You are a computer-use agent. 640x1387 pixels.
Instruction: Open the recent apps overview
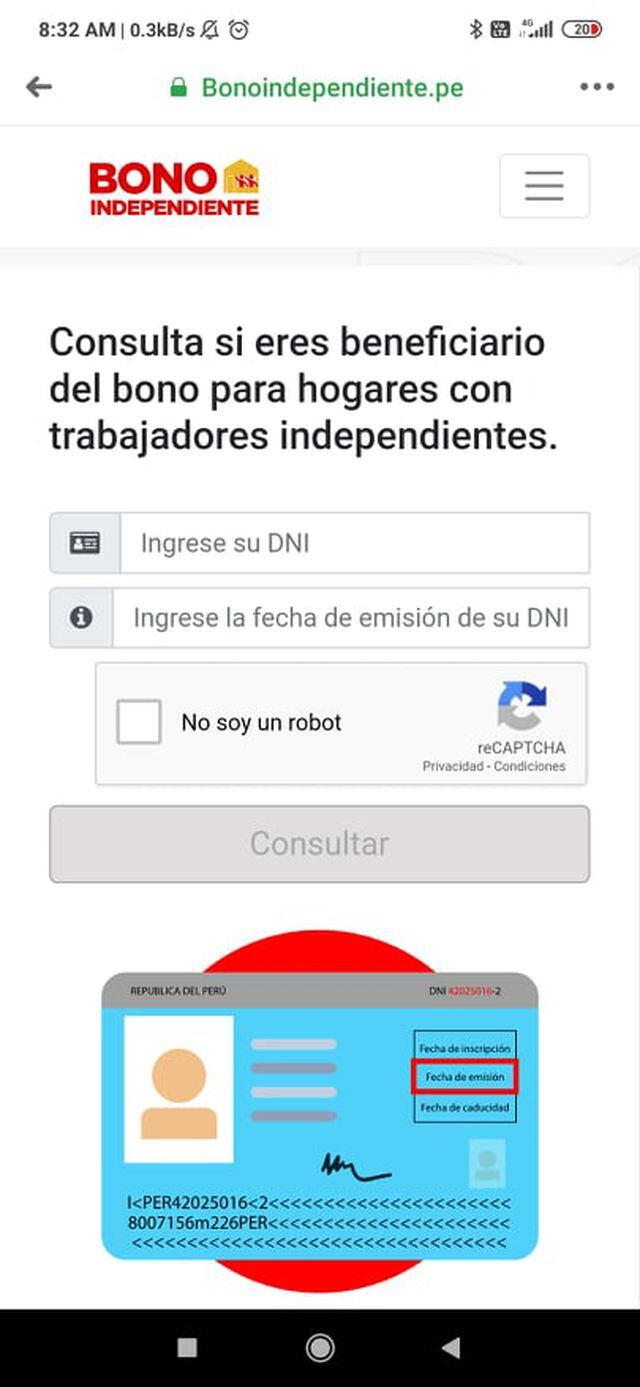point(187,1348)
